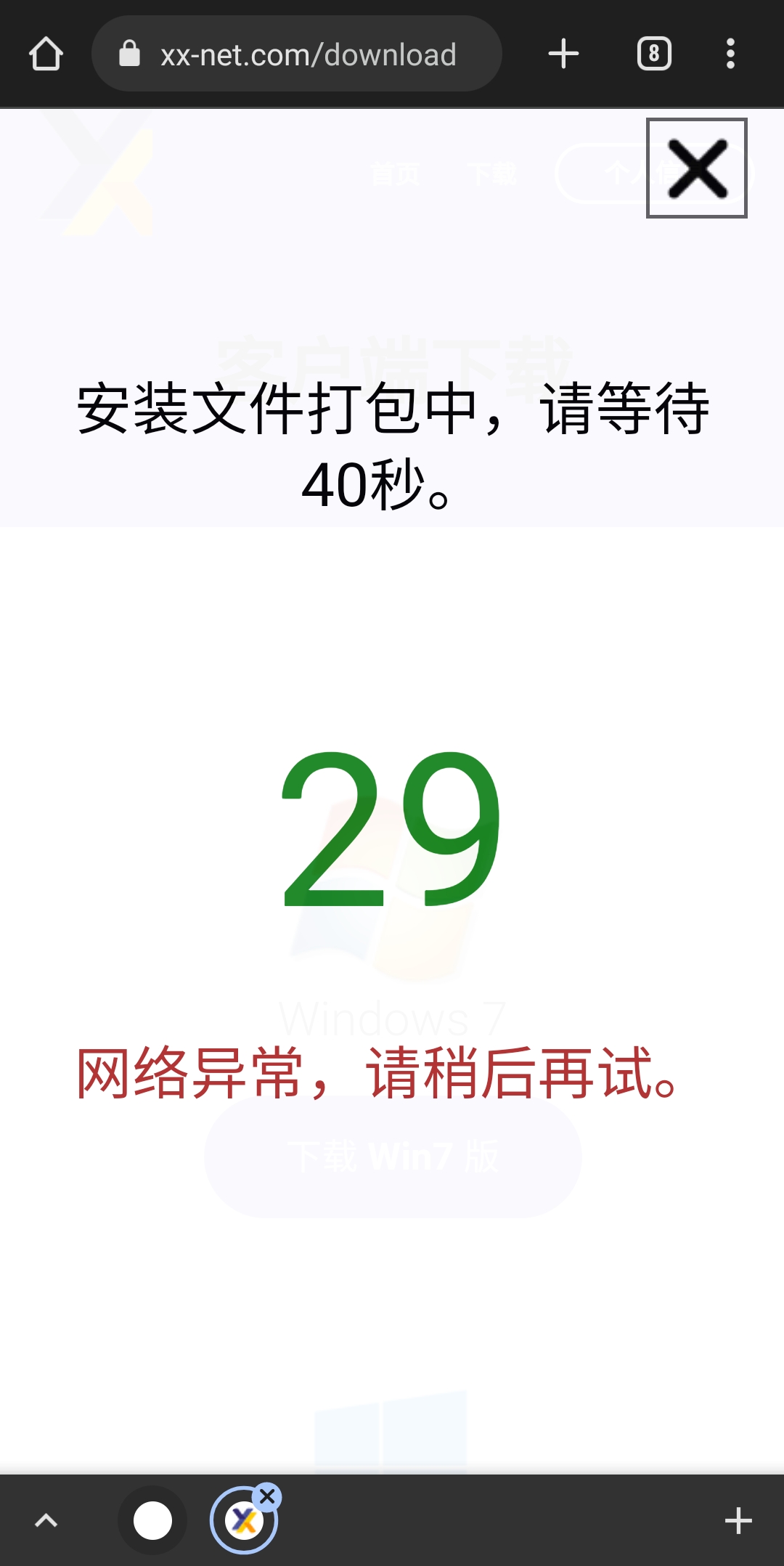784x1566 pixels.
Task: Tap the lock icon beside the URL
Action: tap(131, 53)
